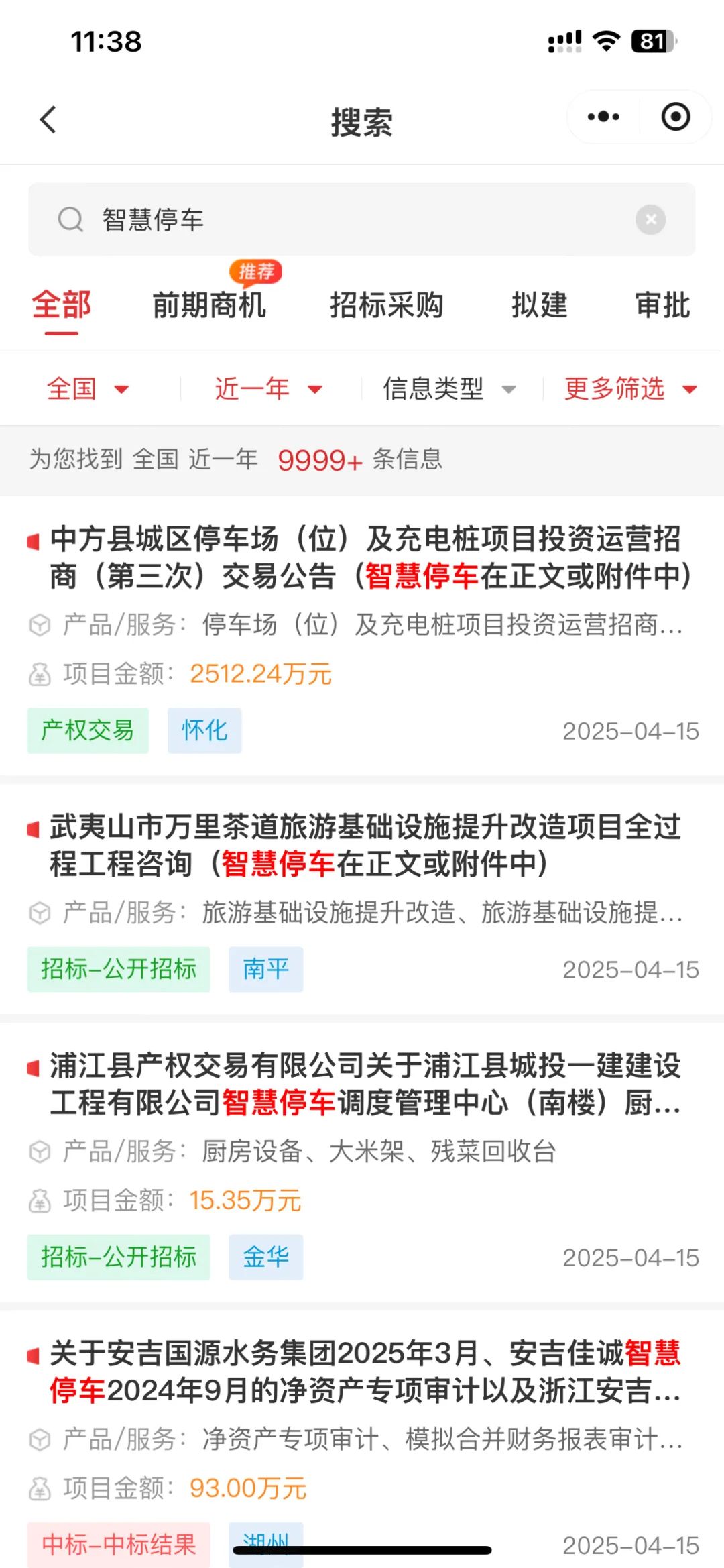
Task: Expand the 近一年 time range dropdown
Action: coord(268,388)
